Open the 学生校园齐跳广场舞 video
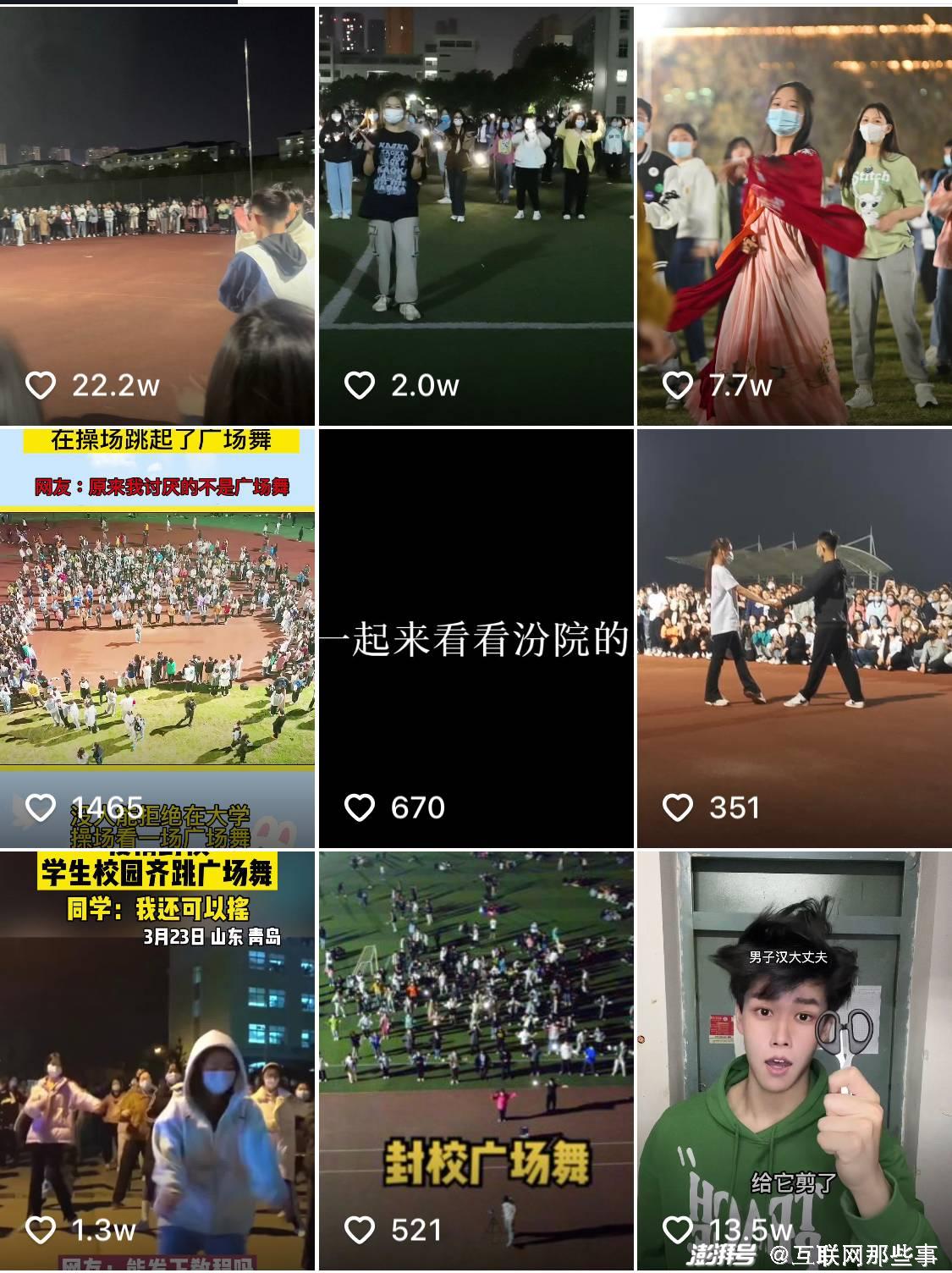 tap(157, 1060)
